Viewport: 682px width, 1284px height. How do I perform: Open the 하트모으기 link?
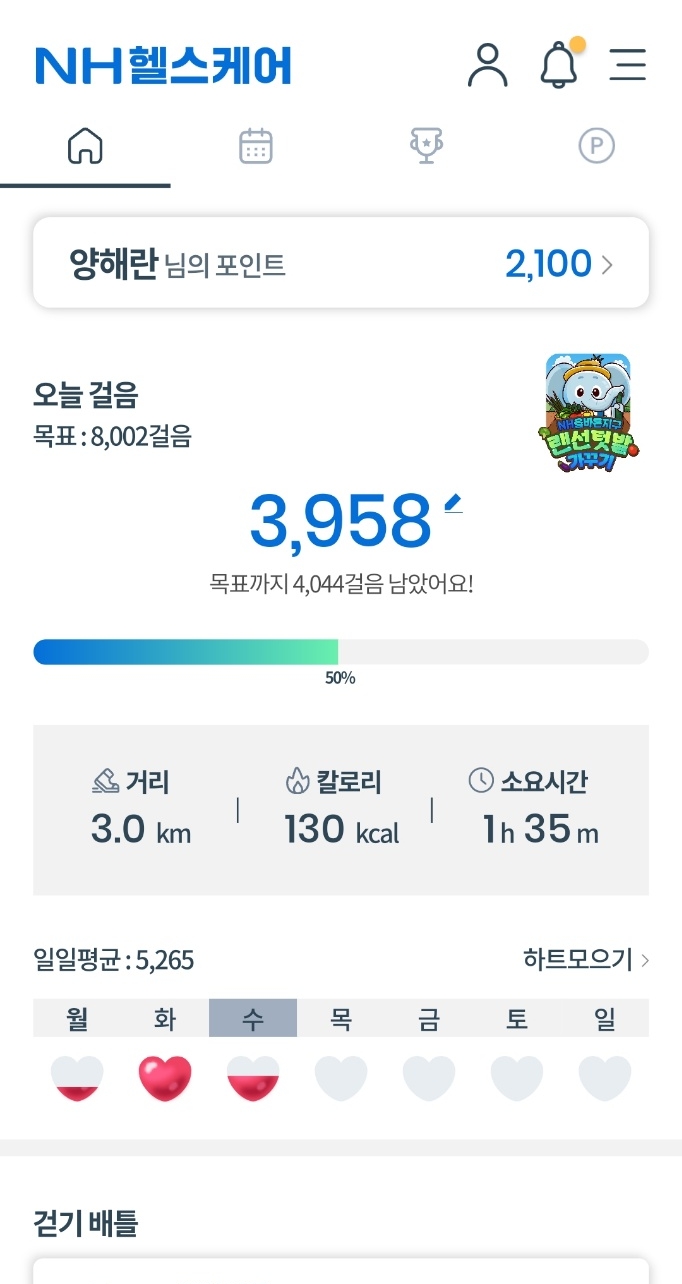click(586, 960)
